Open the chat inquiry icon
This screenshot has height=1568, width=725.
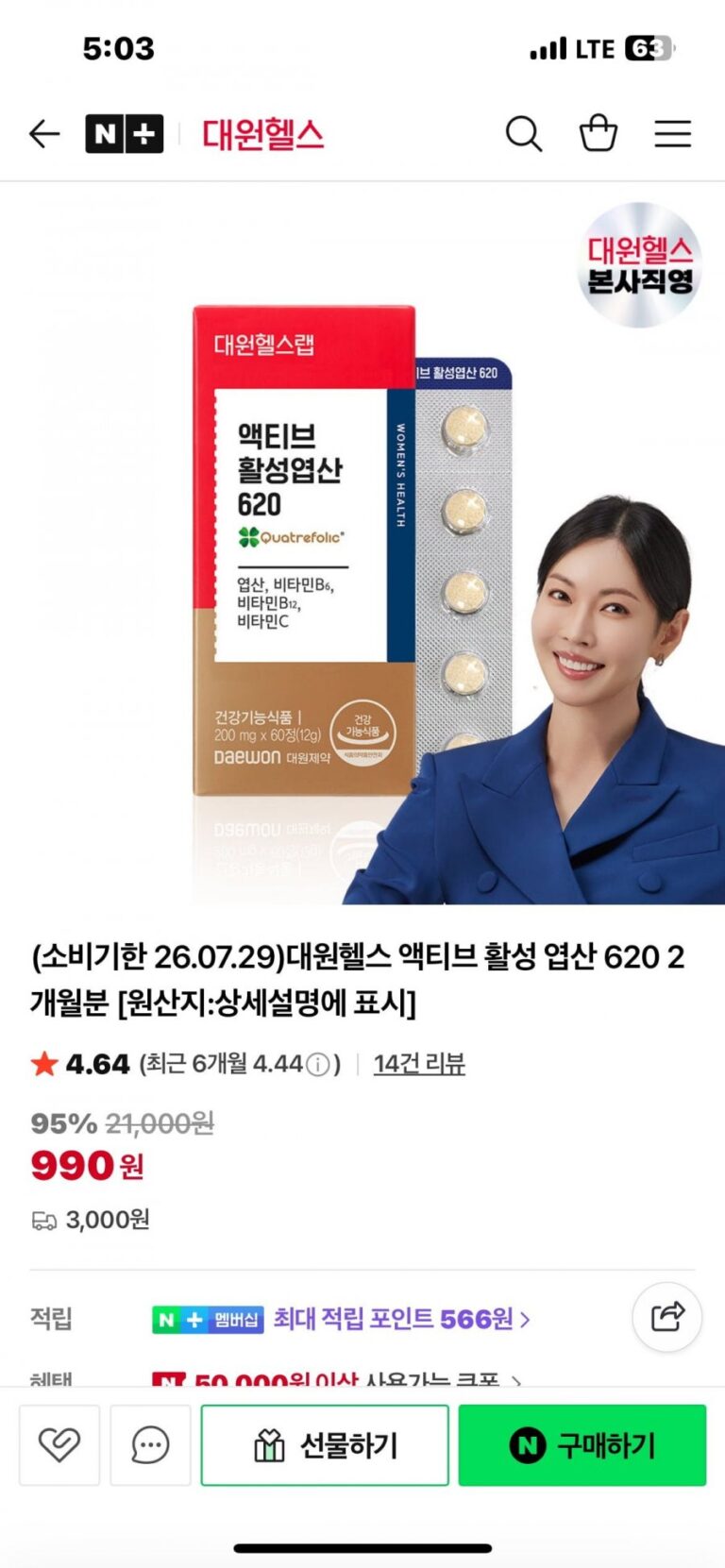[150, 1444]
